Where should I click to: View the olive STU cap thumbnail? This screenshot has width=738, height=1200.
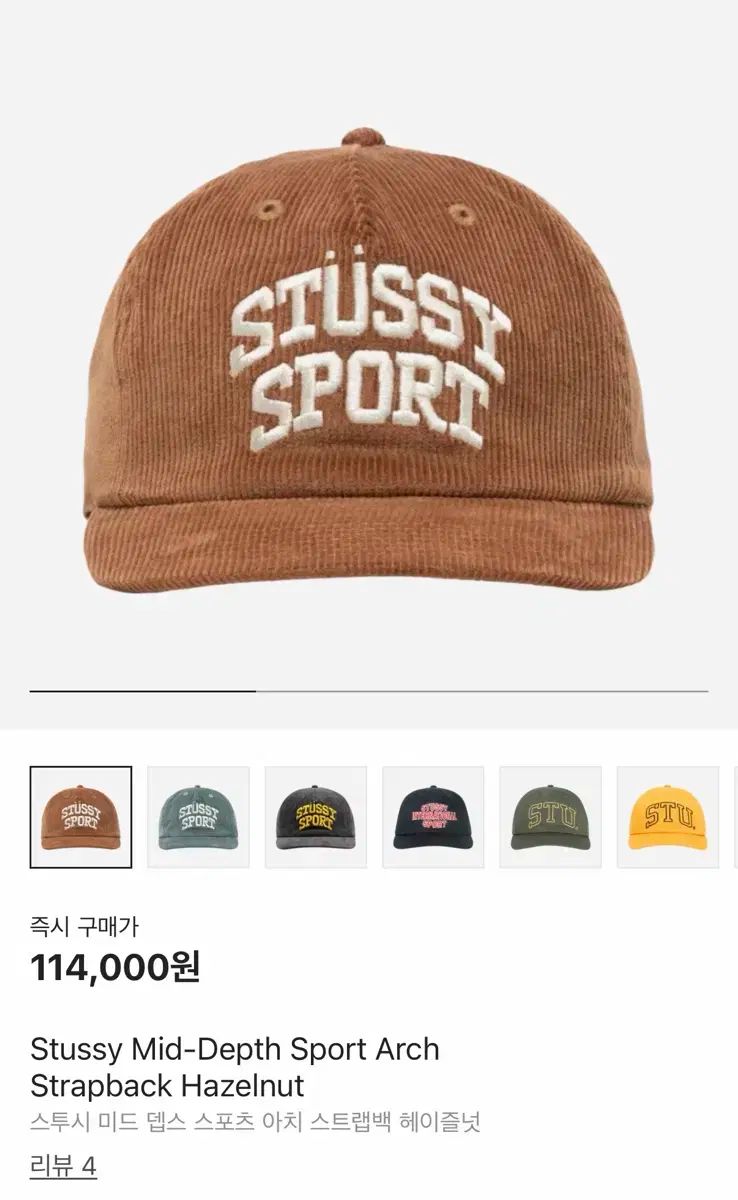pyautogui.click(x=550, y=817)
